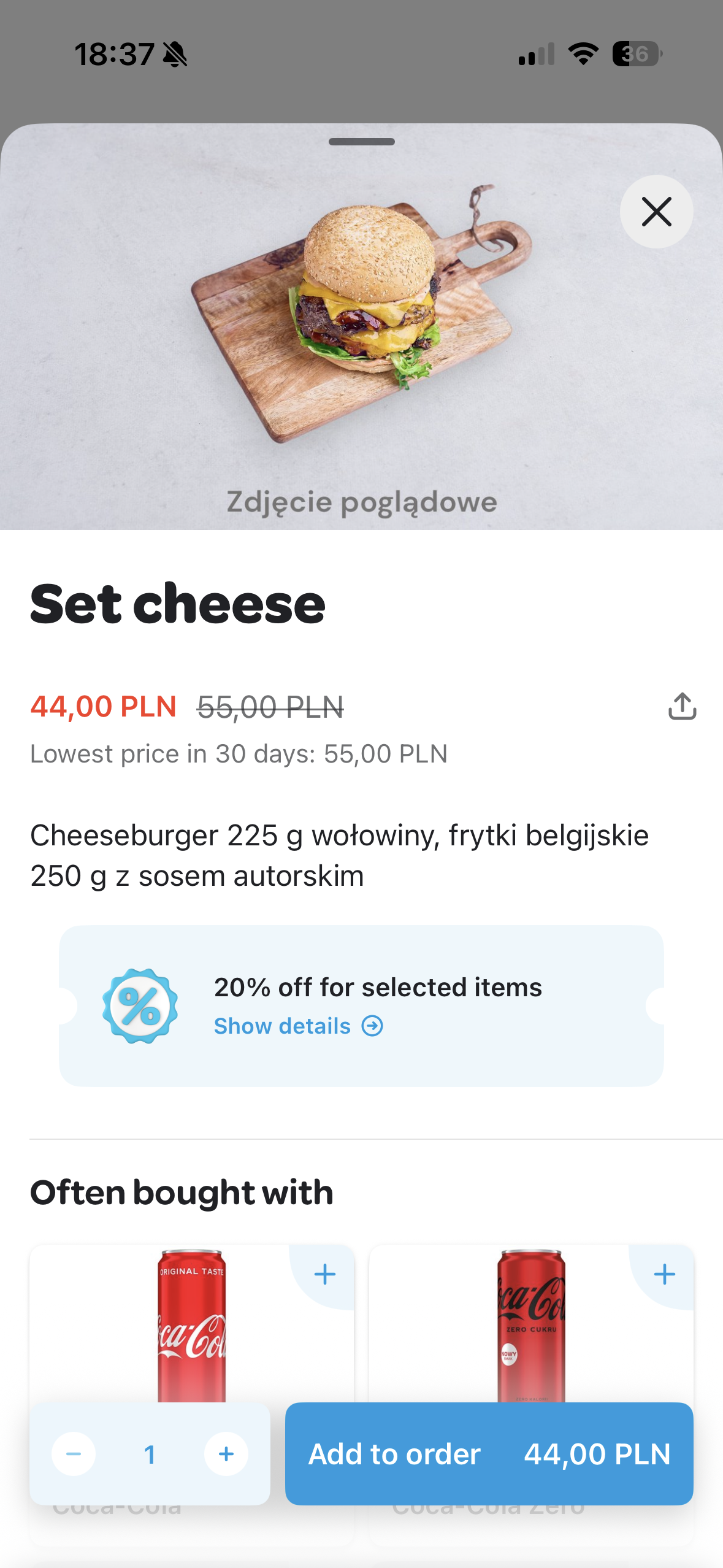Add to order for 44,00 PLN

tap(489, 1453)
